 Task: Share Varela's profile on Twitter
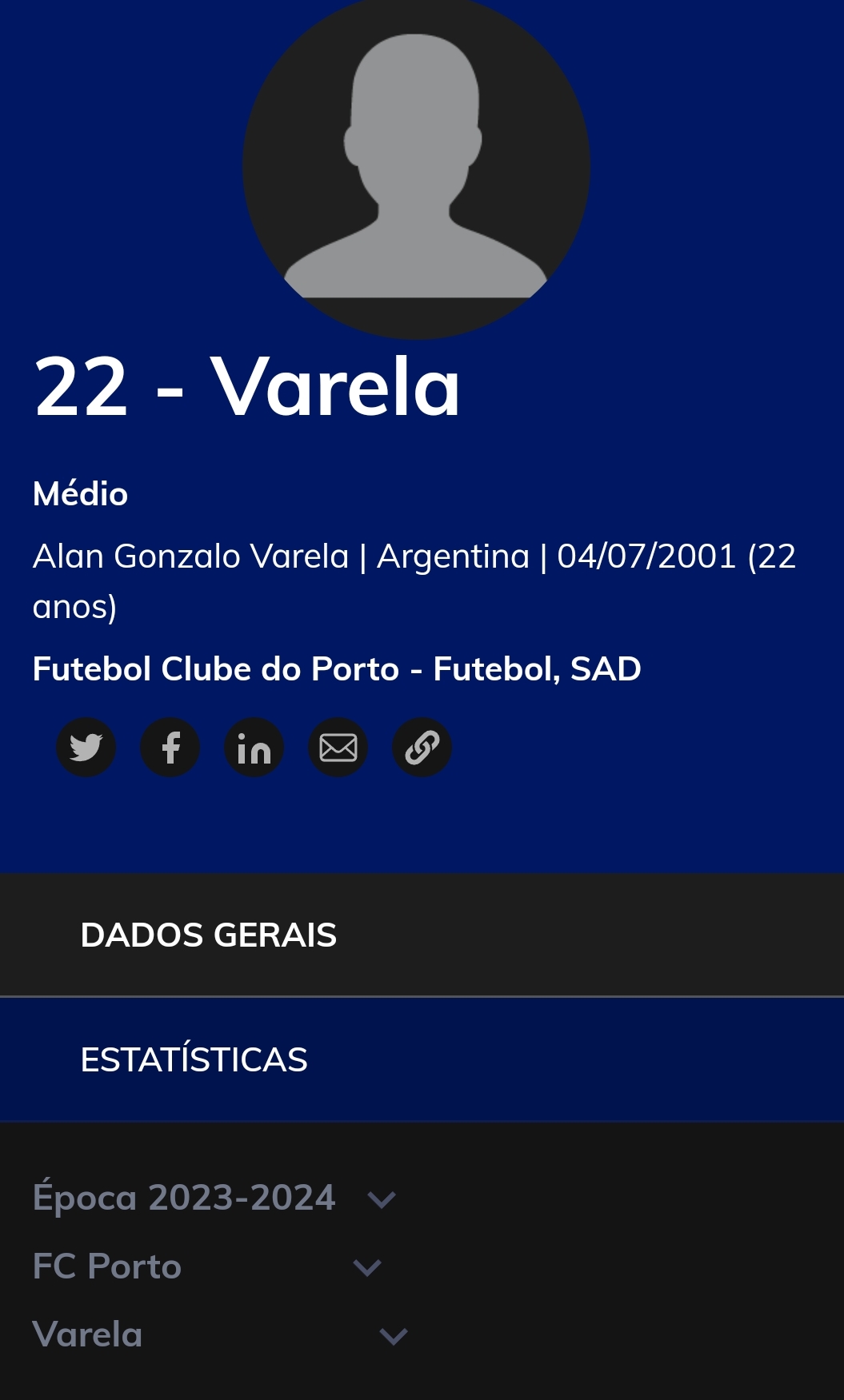(x=86, y=748)
